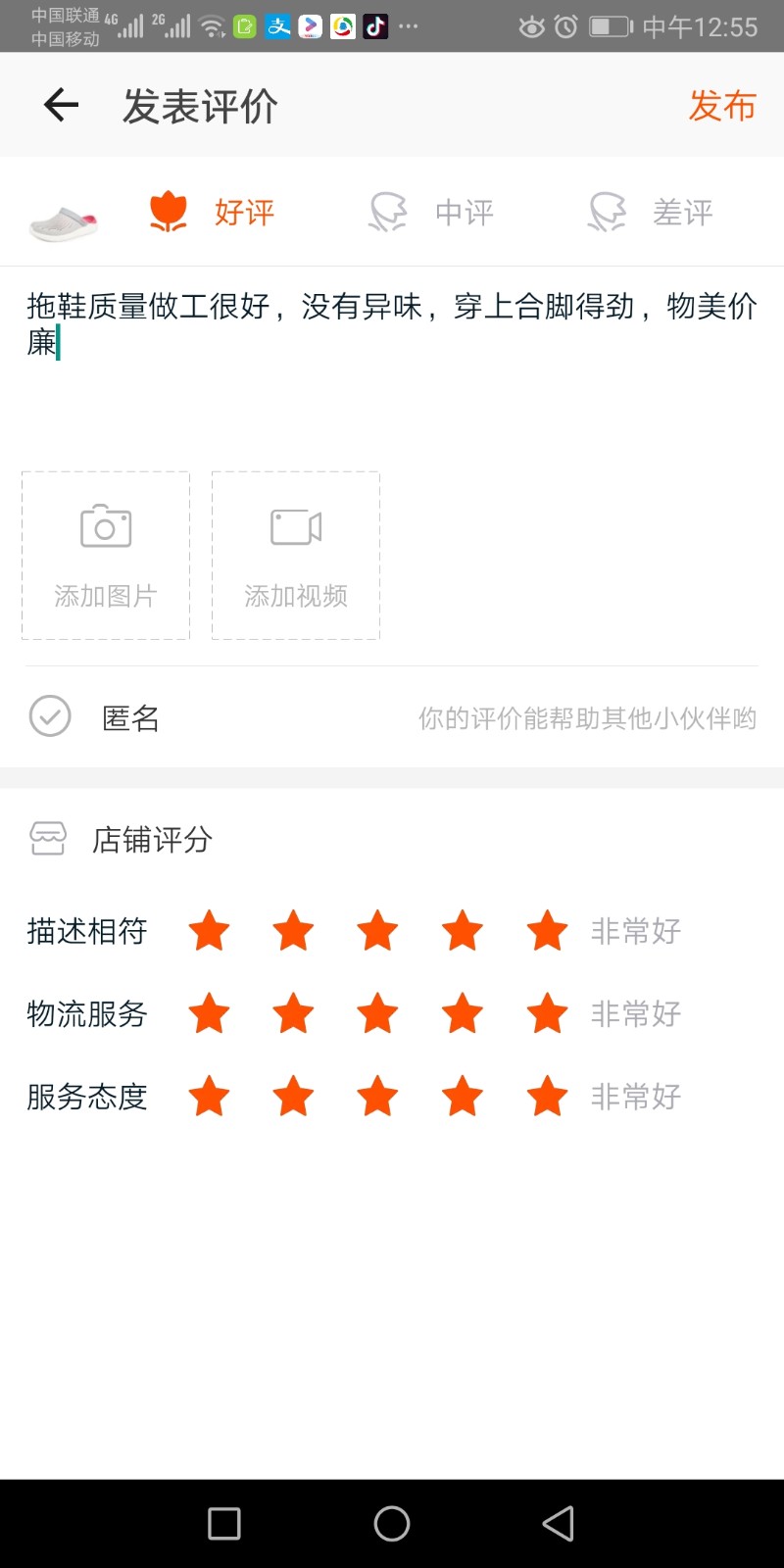Publish the review with 发布
784x1568 pixels.
coord(722,106)
